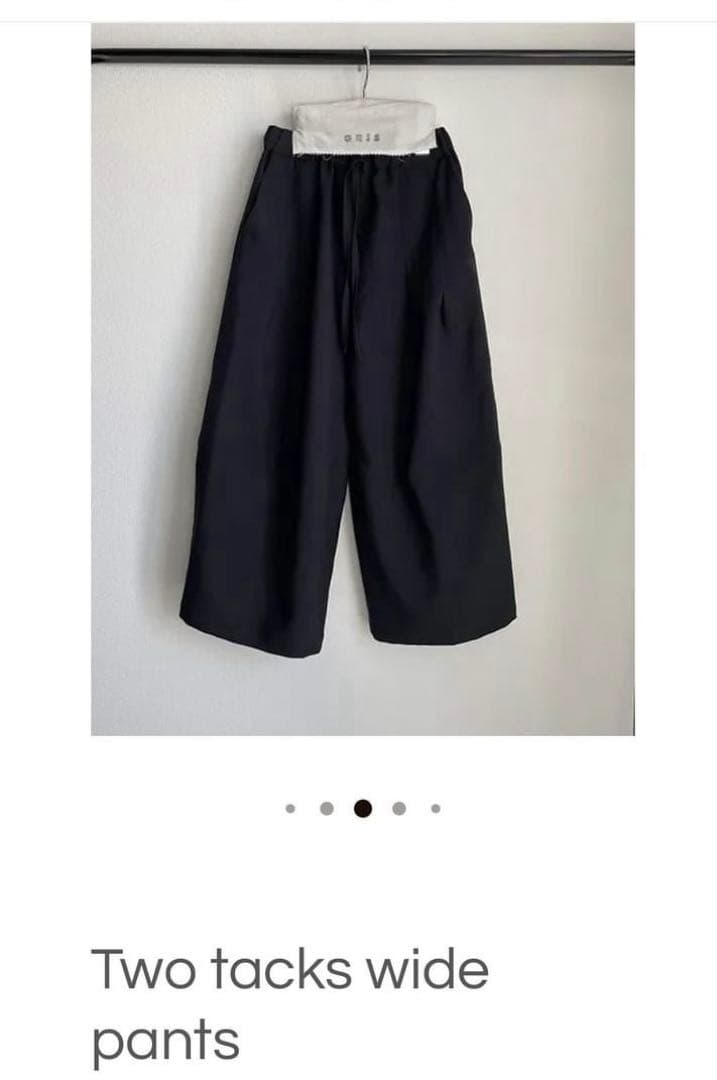Open the wide pants product photo
This screenshot has height=1080, width=717.
click(x=362, y=380)
